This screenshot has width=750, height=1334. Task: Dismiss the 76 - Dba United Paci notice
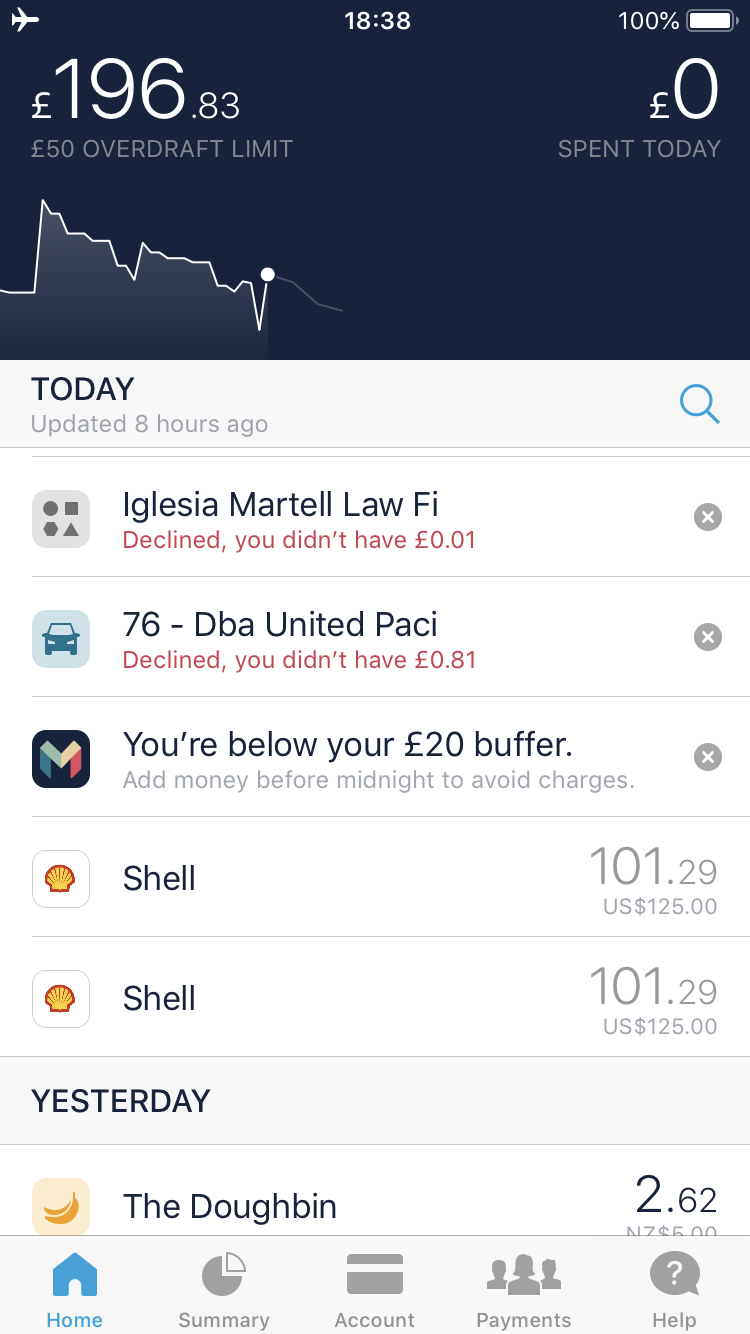[707, 637]
